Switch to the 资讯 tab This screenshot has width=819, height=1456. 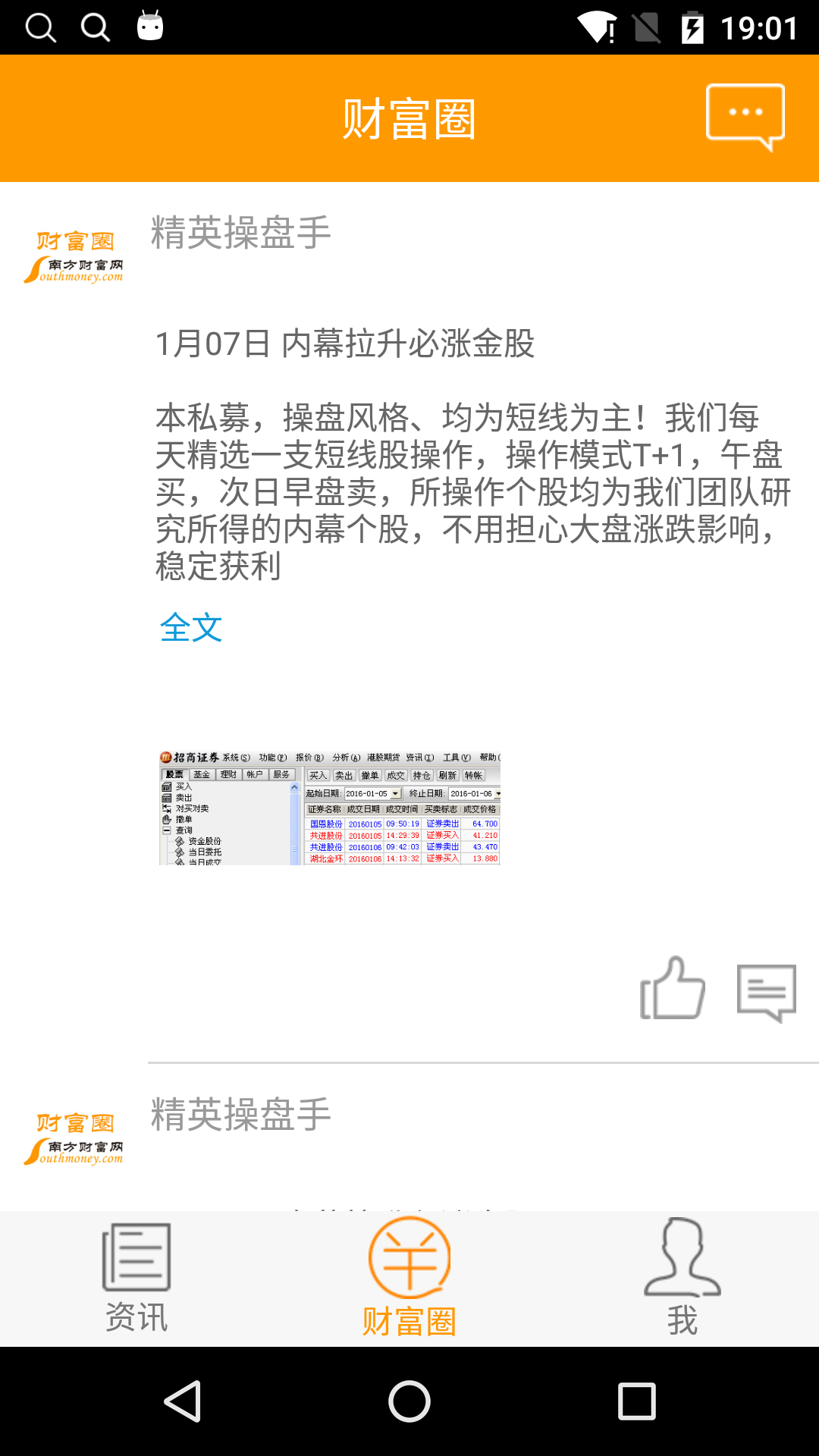136,1278
